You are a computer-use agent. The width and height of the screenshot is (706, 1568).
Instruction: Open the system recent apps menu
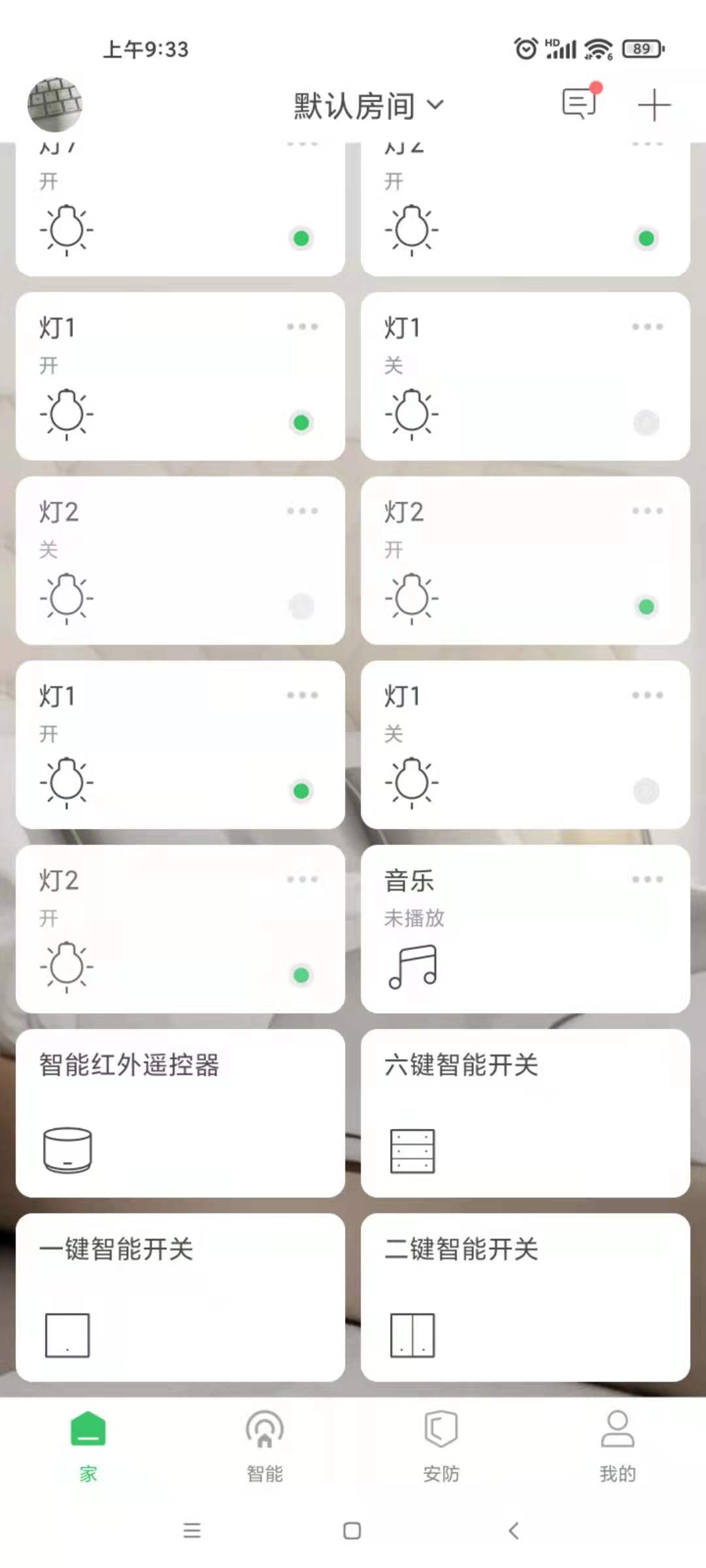192,1530
